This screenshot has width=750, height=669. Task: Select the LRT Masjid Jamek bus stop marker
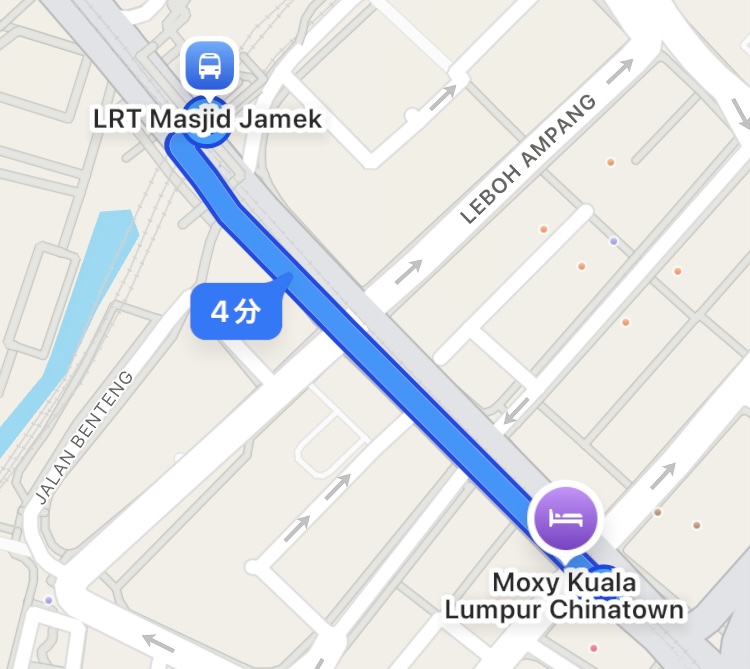209,67
